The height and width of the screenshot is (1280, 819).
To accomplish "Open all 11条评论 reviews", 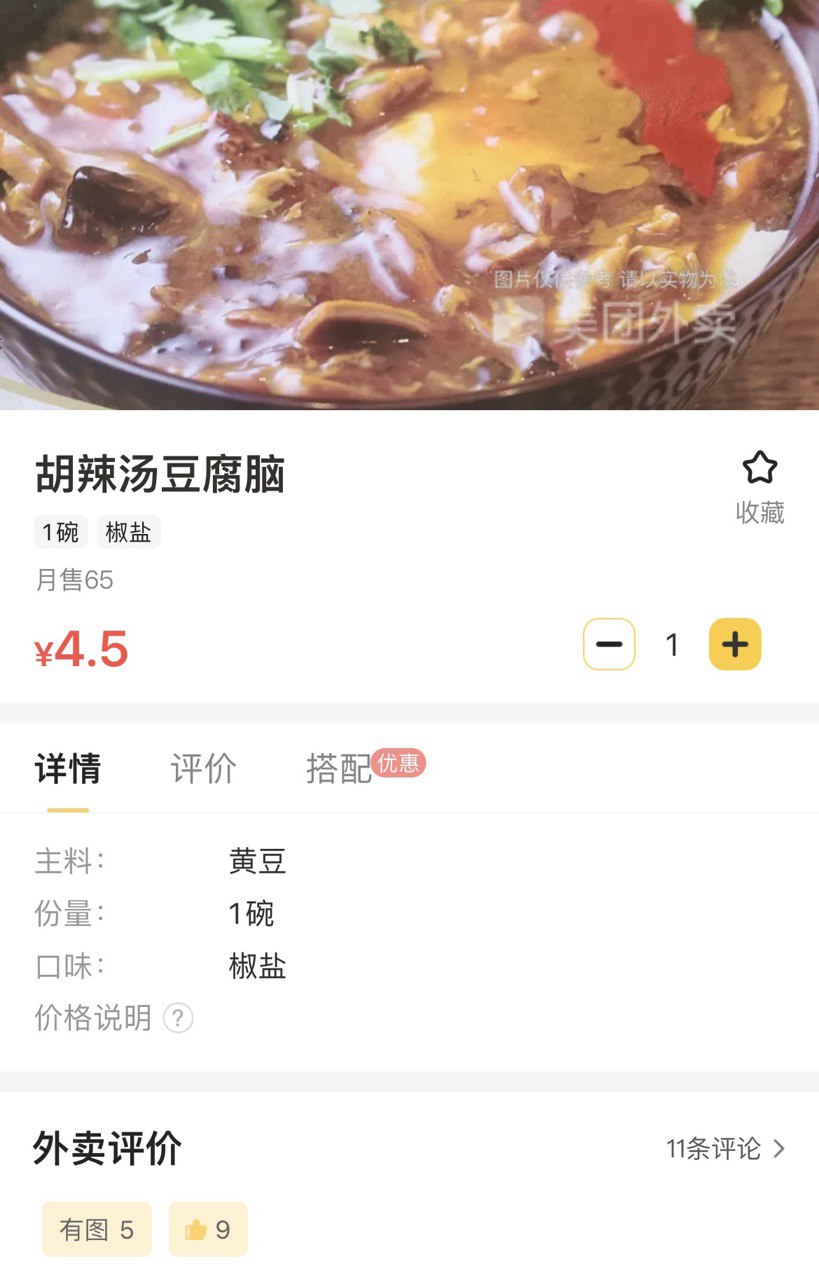I will [725, 1149].
